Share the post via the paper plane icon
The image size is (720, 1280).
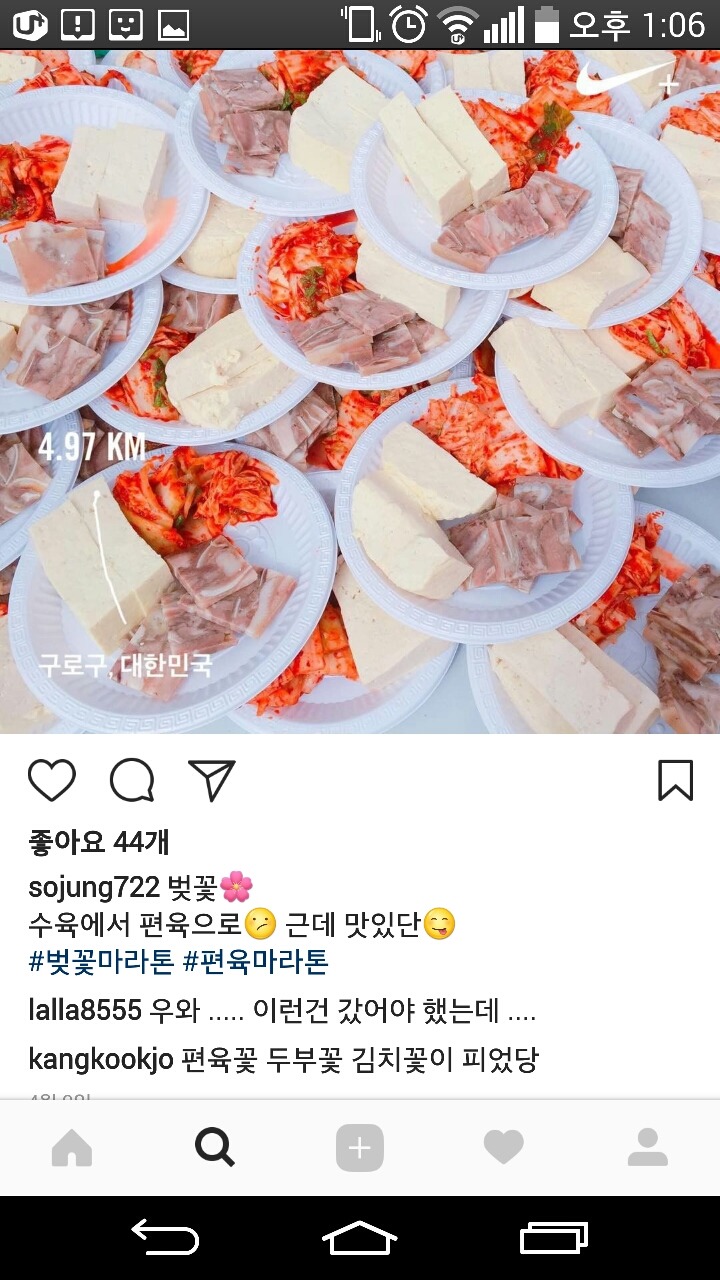(x=211, y=781)
